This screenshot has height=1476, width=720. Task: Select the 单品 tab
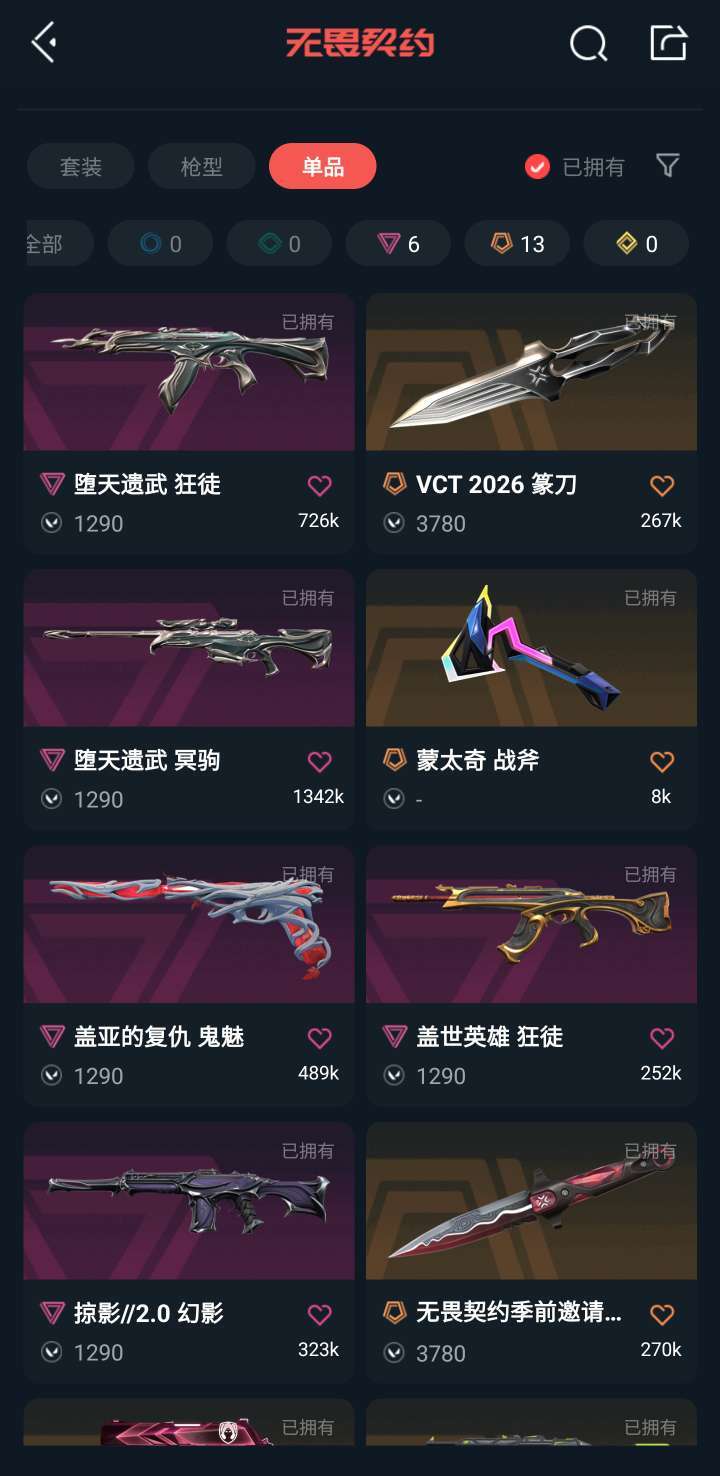322,167
